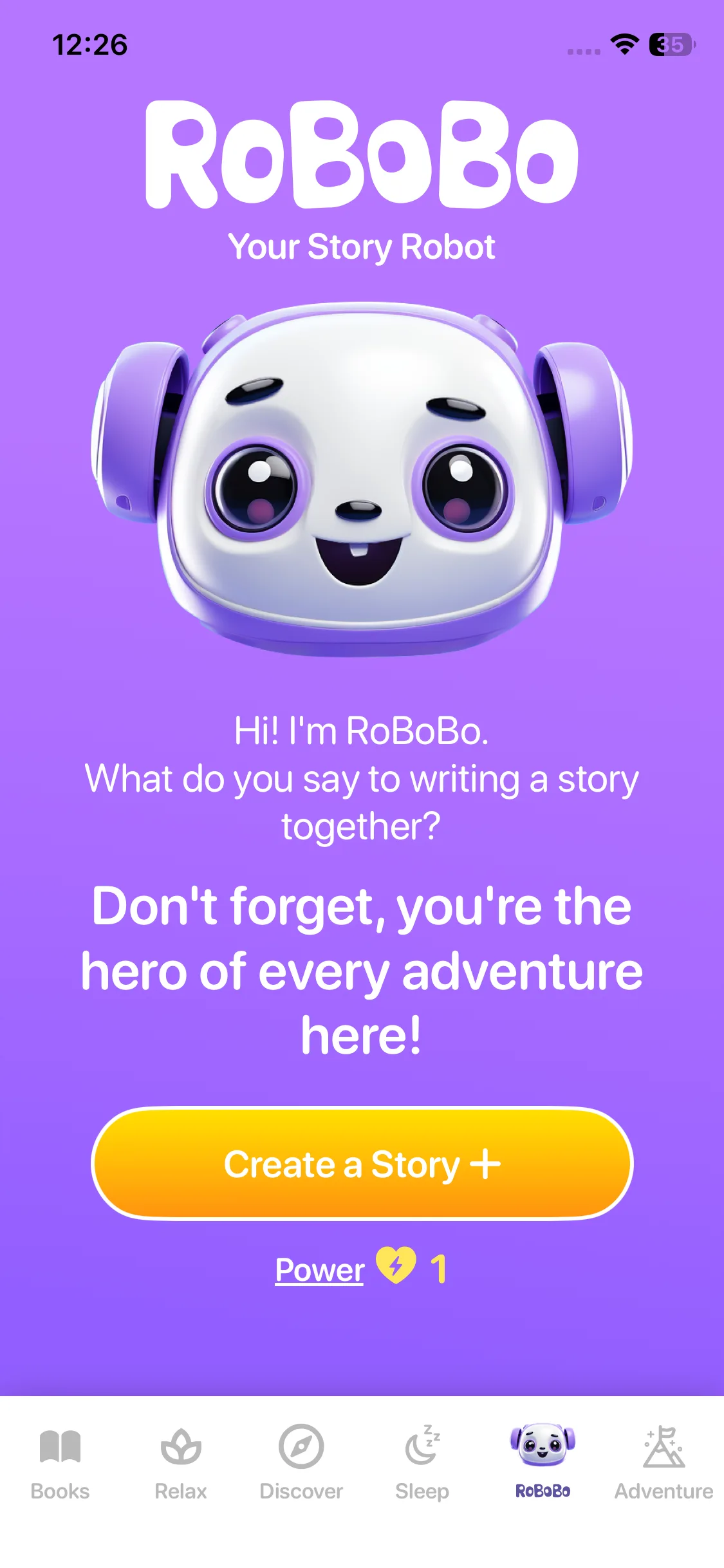Go to the Relax tab
This screenshot has width=724, height=1568.
tap(181, 1462)
